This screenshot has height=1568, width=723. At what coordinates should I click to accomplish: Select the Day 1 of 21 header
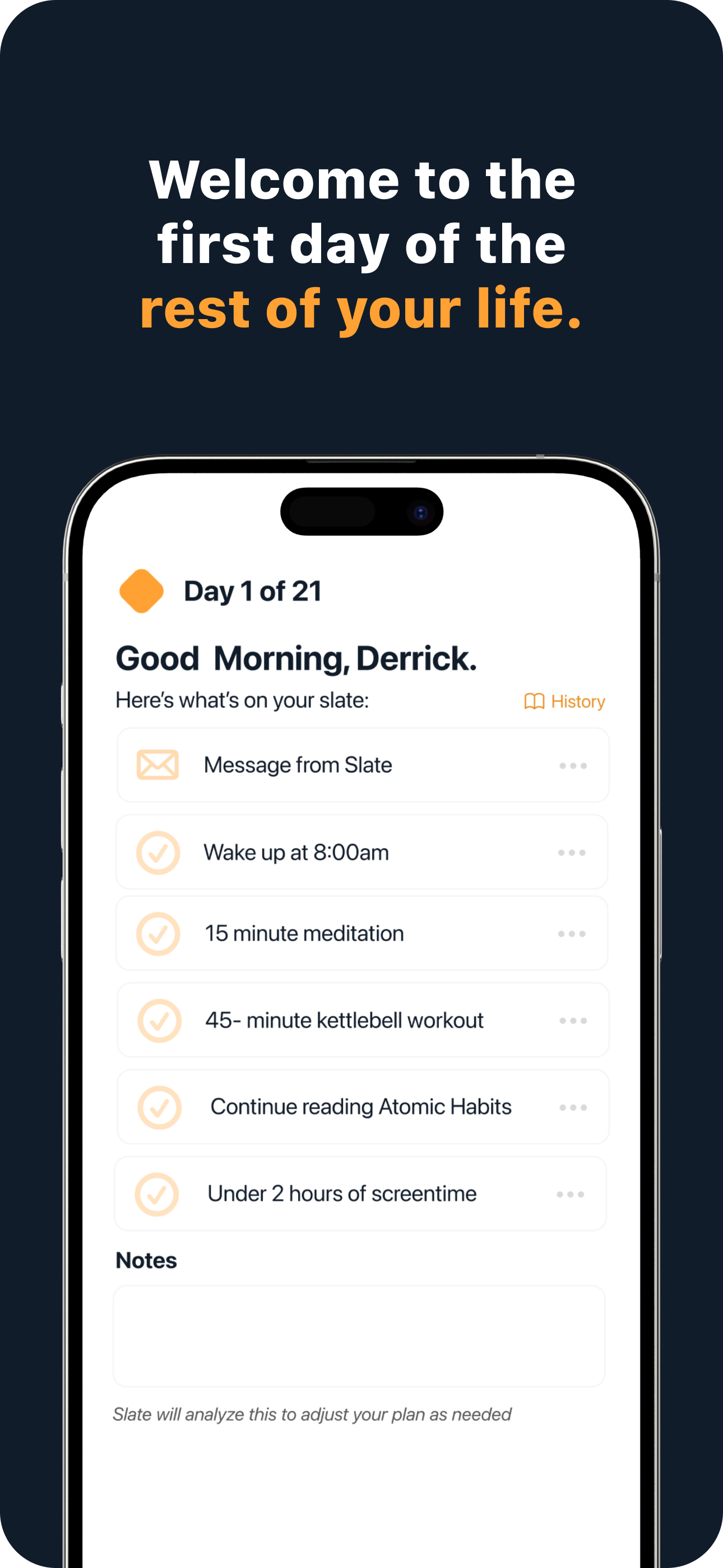[x=253, y=589]
